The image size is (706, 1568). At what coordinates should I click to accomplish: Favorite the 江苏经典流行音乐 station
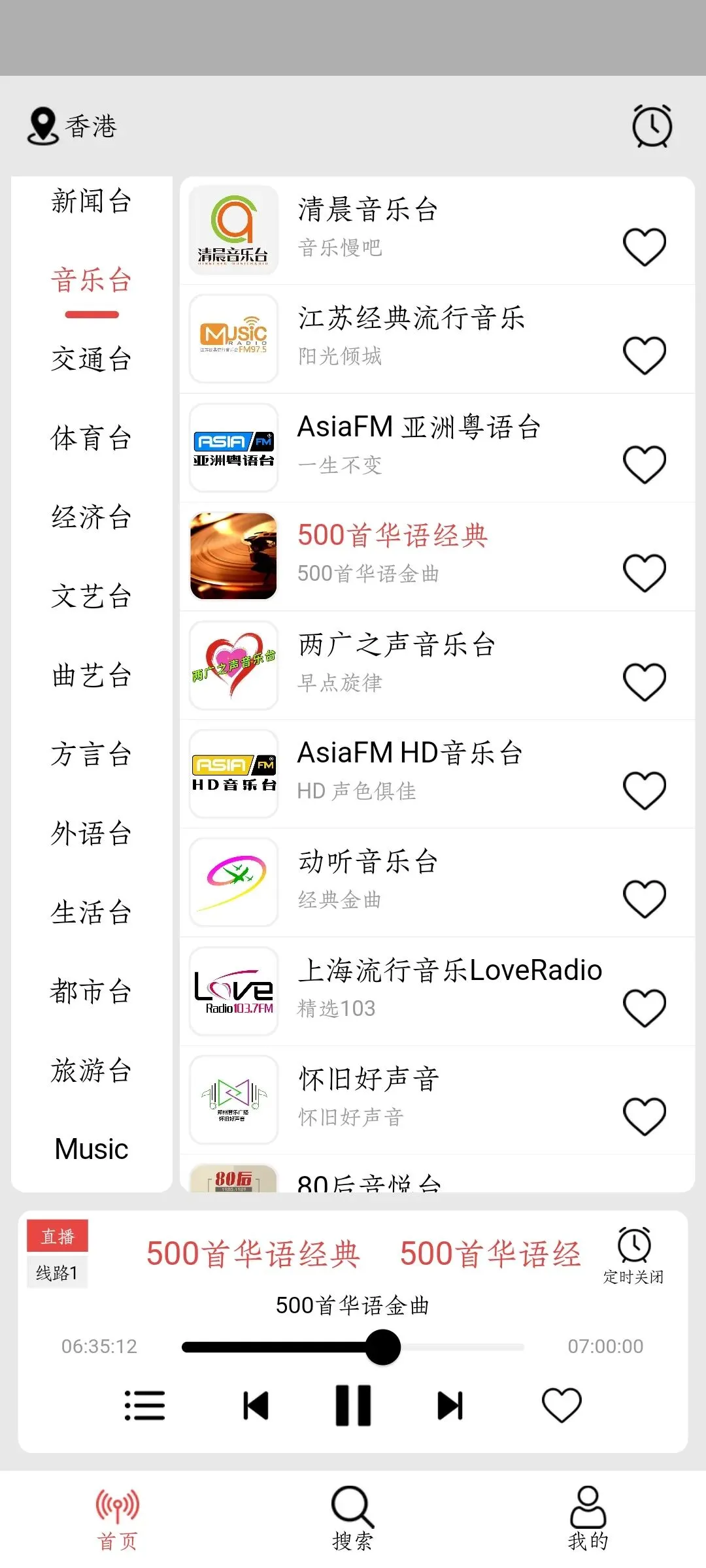[645, 355]
